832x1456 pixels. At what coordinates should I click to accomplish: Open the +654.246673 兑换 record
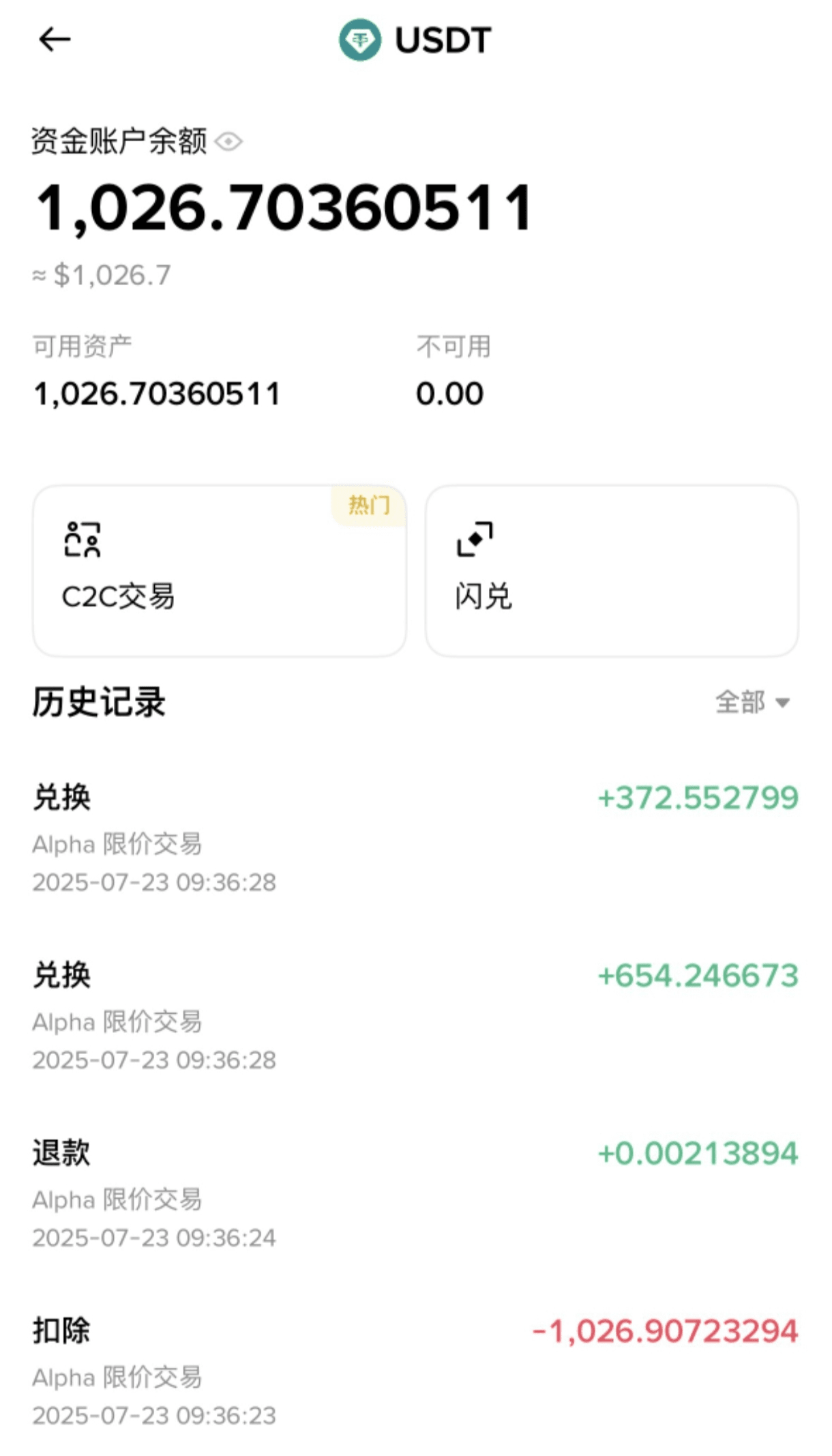click(x=415, y=1017)
